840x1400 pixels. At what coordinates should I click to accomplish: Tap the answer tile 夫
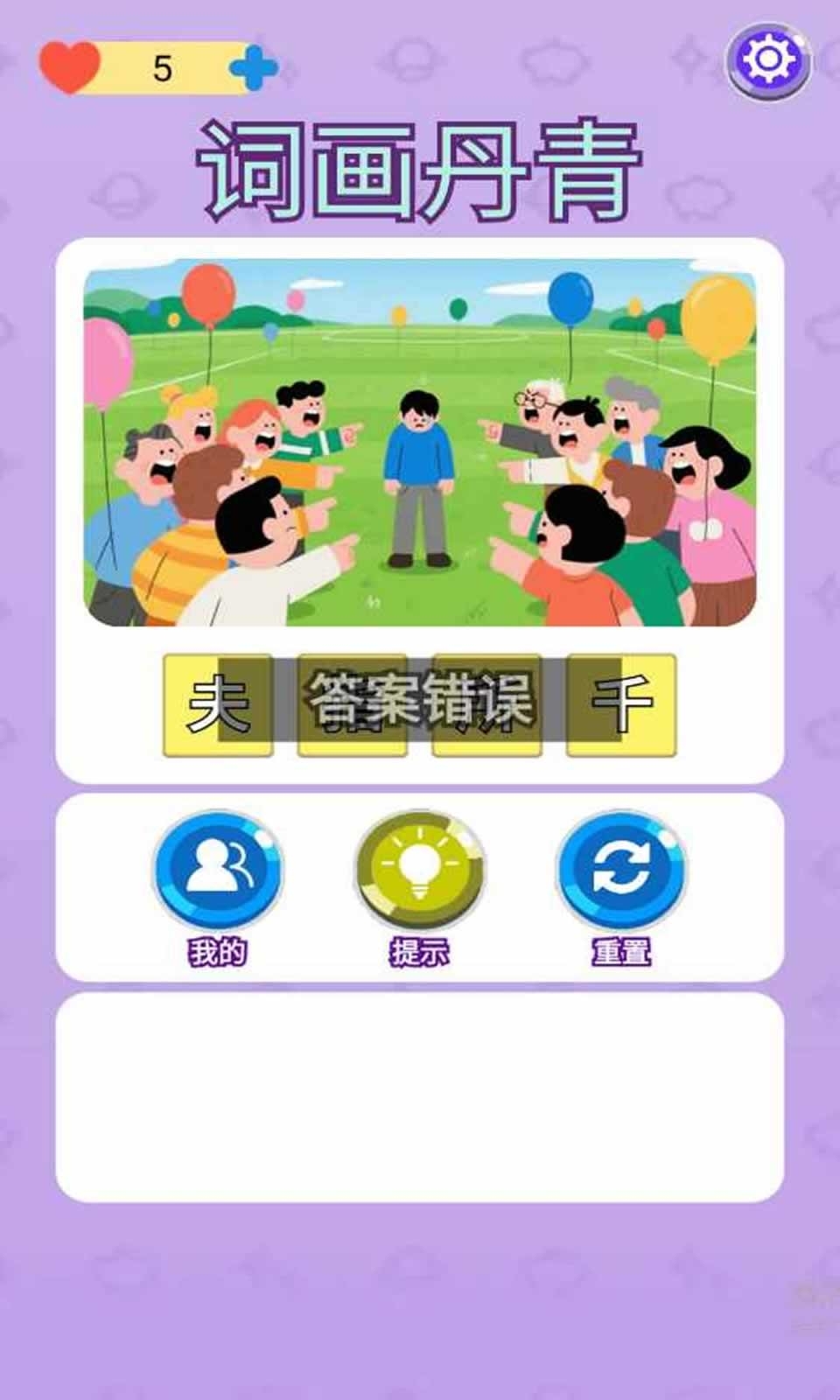pos(218,705)
